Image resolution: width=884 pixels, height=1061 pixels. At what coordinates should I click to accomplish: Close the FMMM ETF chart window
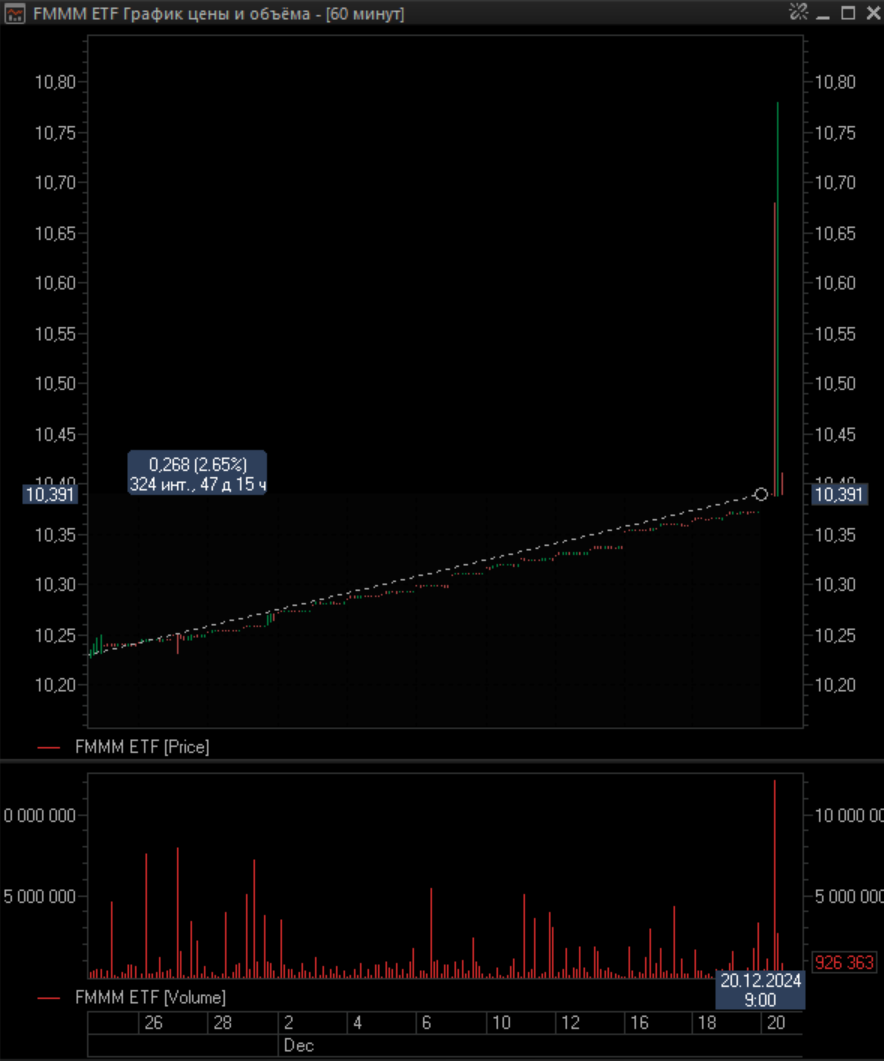[x=871, y=13]
